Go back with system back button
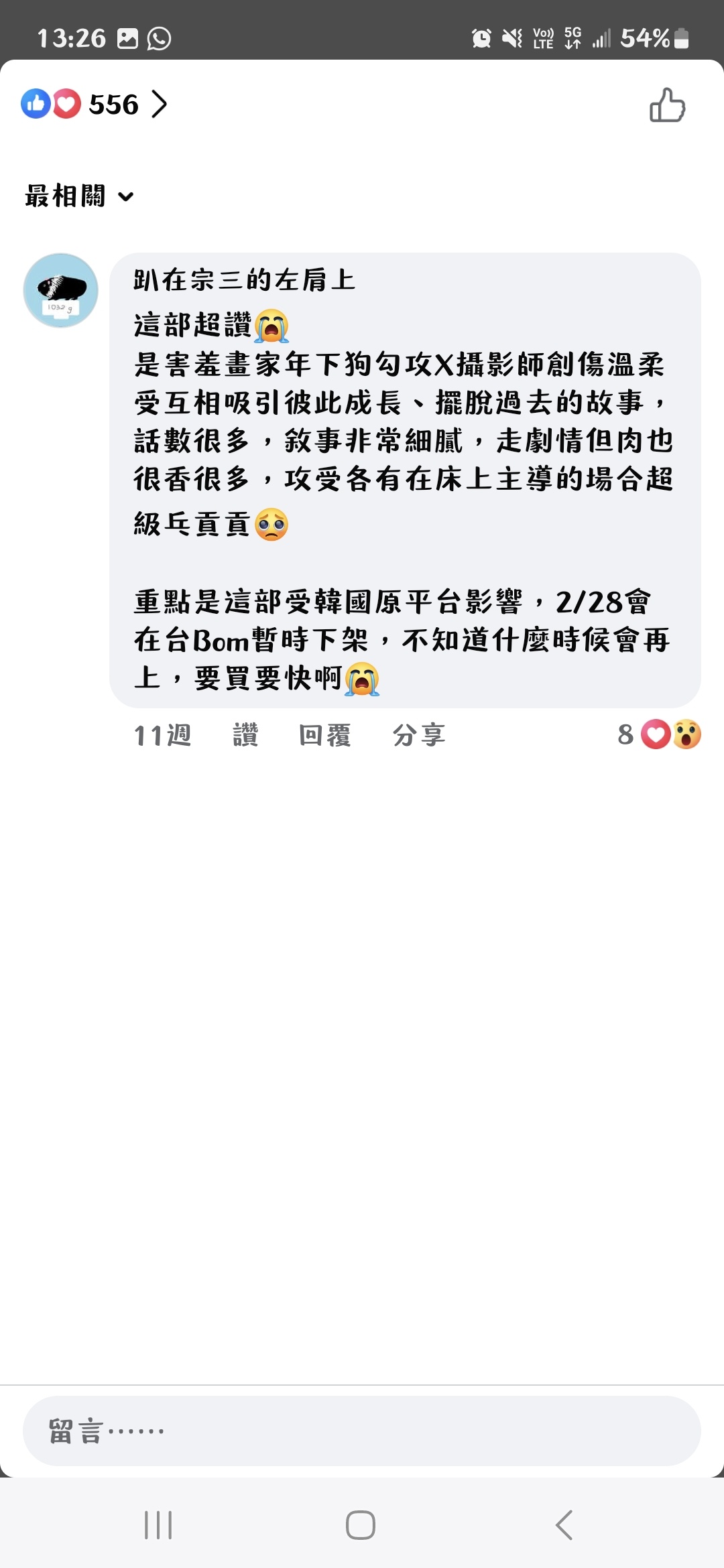 coord(564,1525)
